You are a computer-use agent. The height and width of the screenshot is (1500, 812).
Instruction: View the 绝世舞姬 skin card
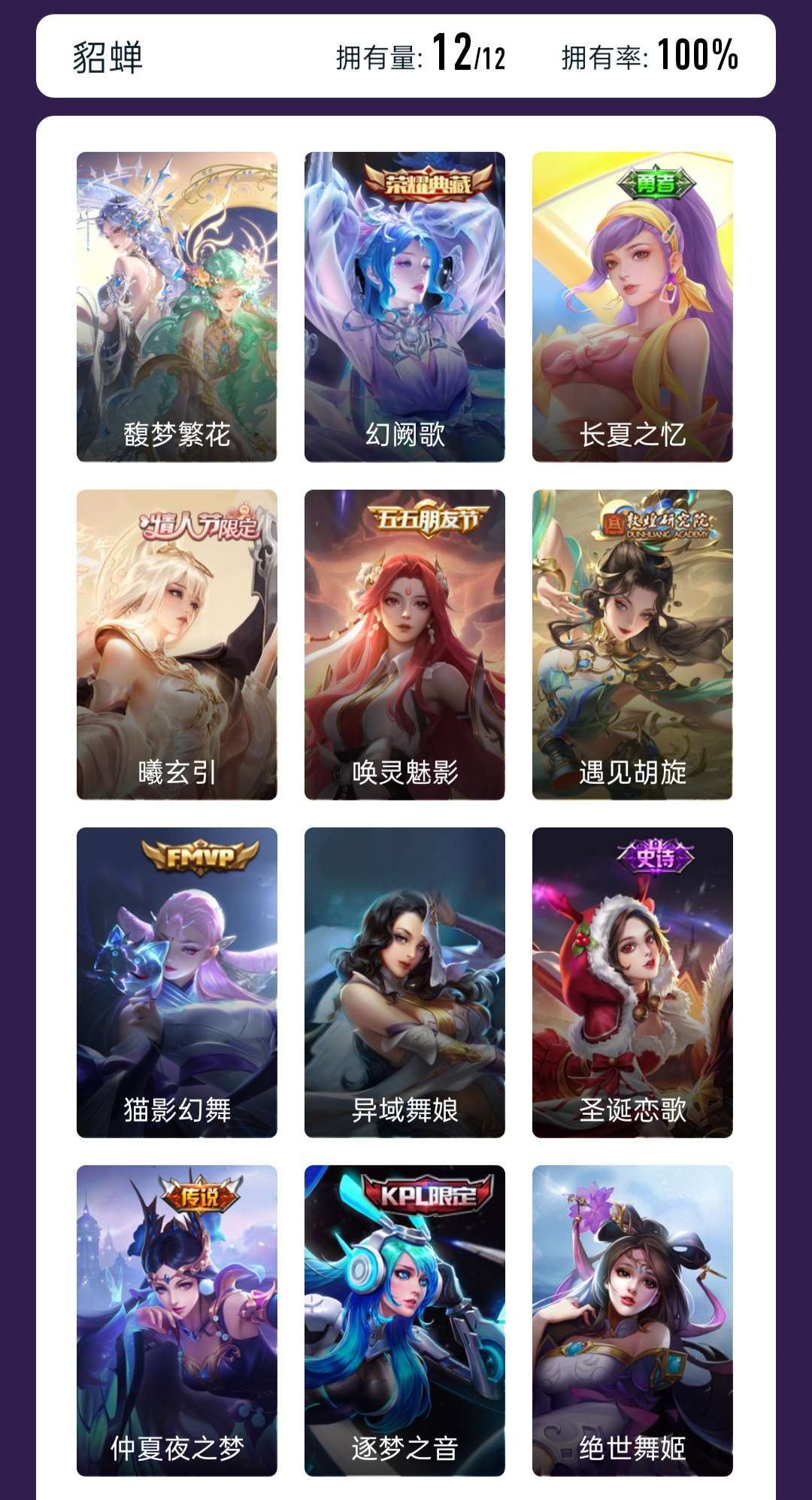pyautogui.click(x=632, y=1320)
